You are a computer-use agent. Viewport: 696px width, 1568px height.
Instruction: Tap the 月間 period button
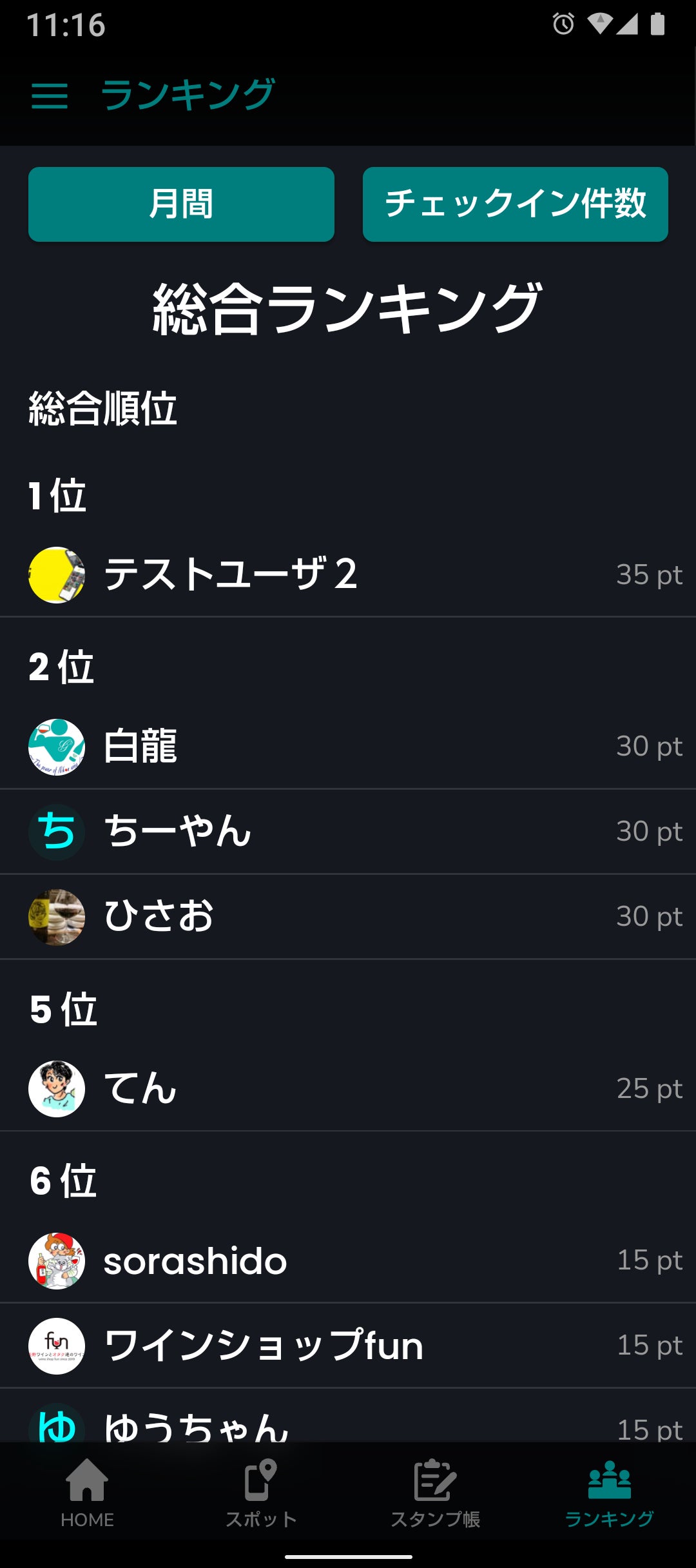click(x=181, y=204)
